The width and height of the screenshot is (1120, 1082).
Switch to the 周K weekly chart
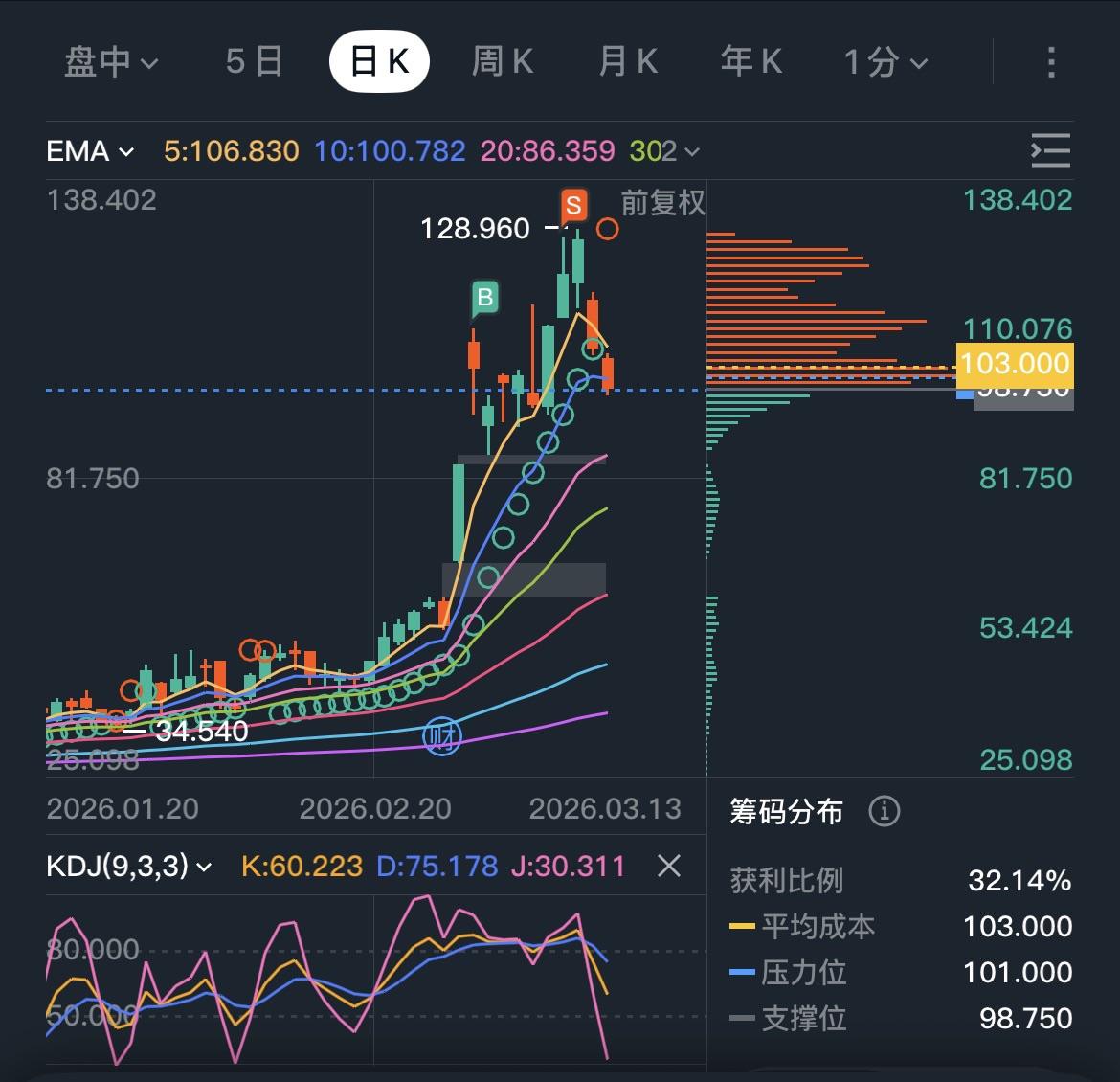[503, 62]
